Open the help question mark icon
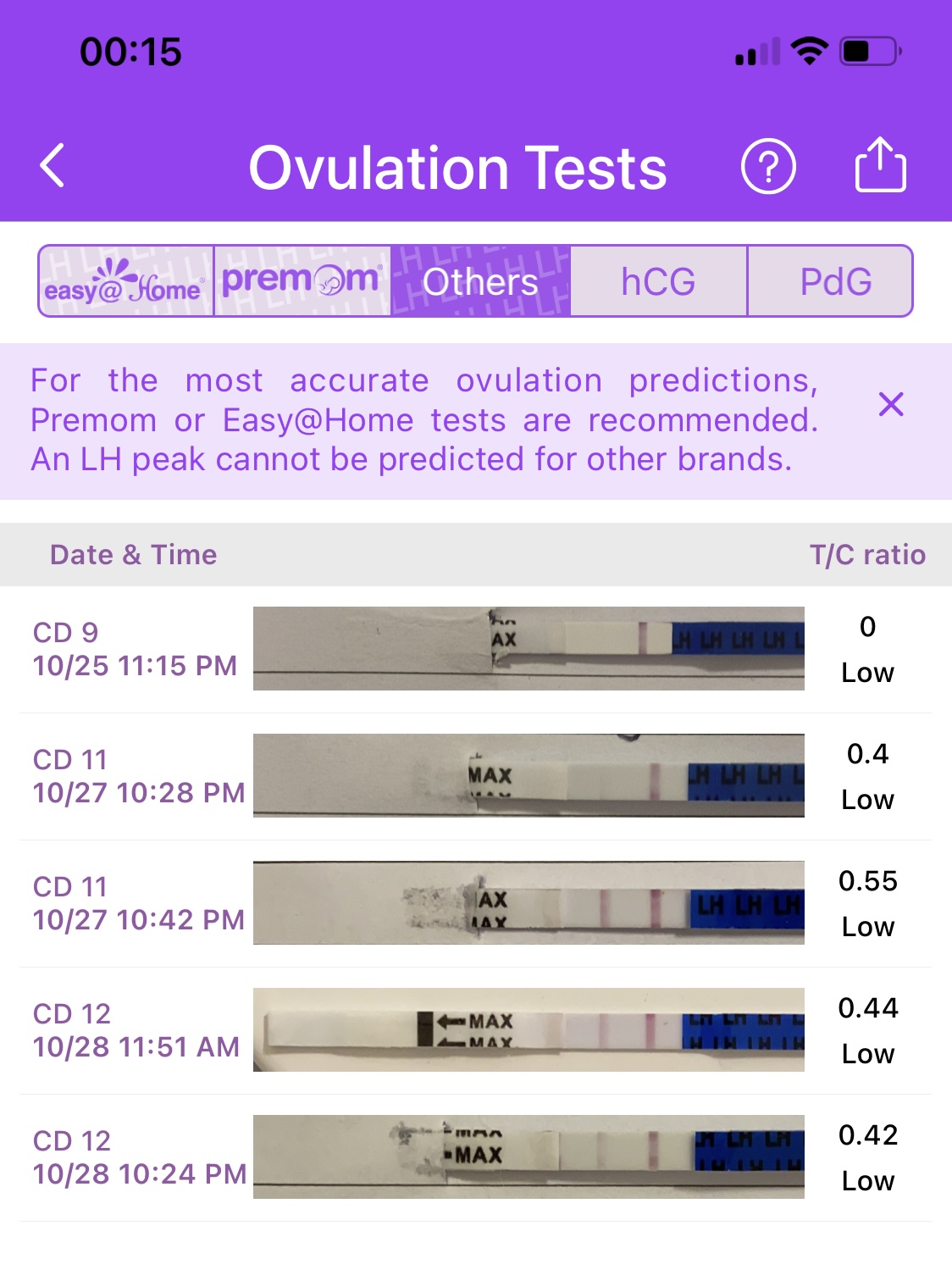 point(767,167)
